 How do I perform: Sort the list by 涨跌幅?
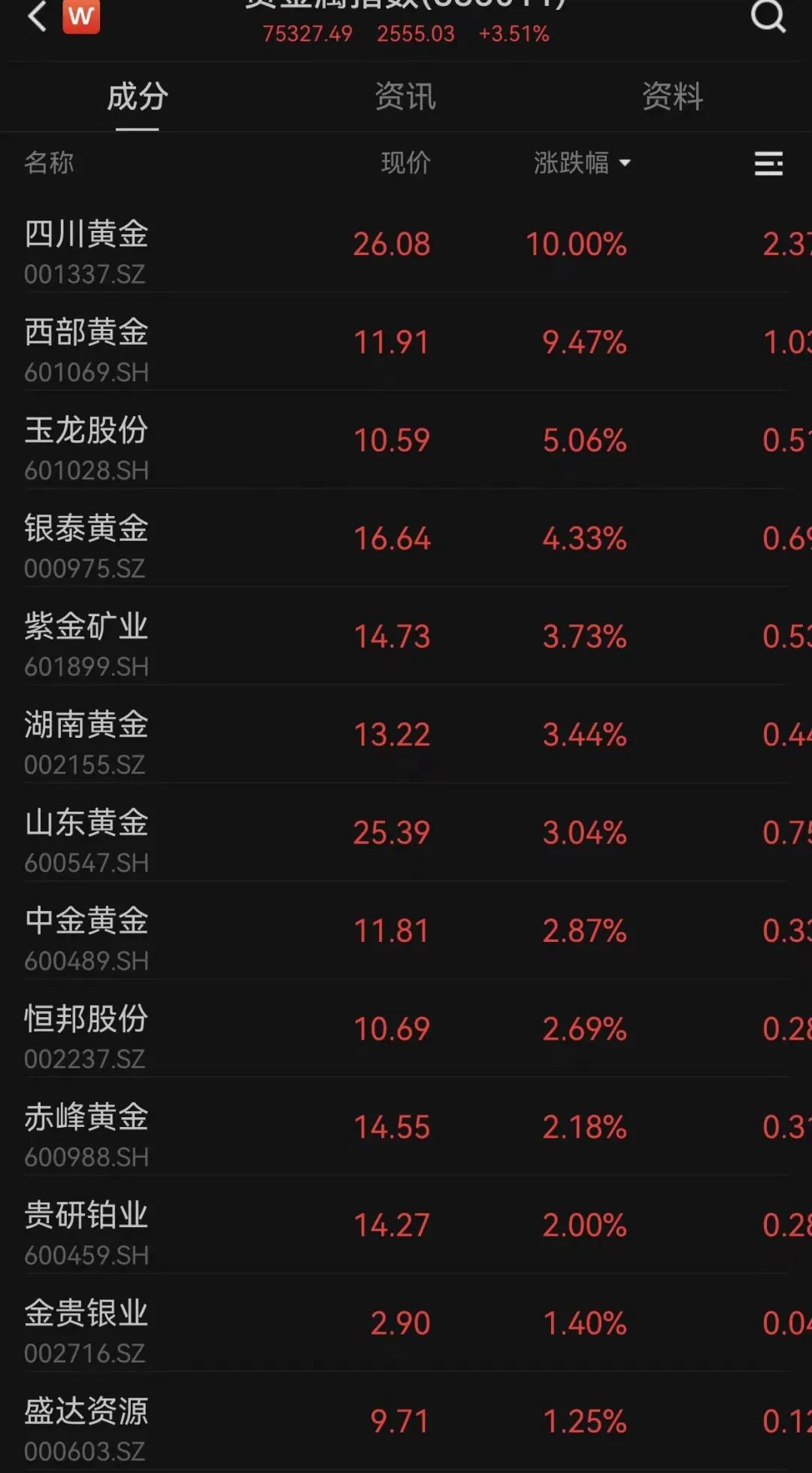pyautogui.click(x=581, y=162)
